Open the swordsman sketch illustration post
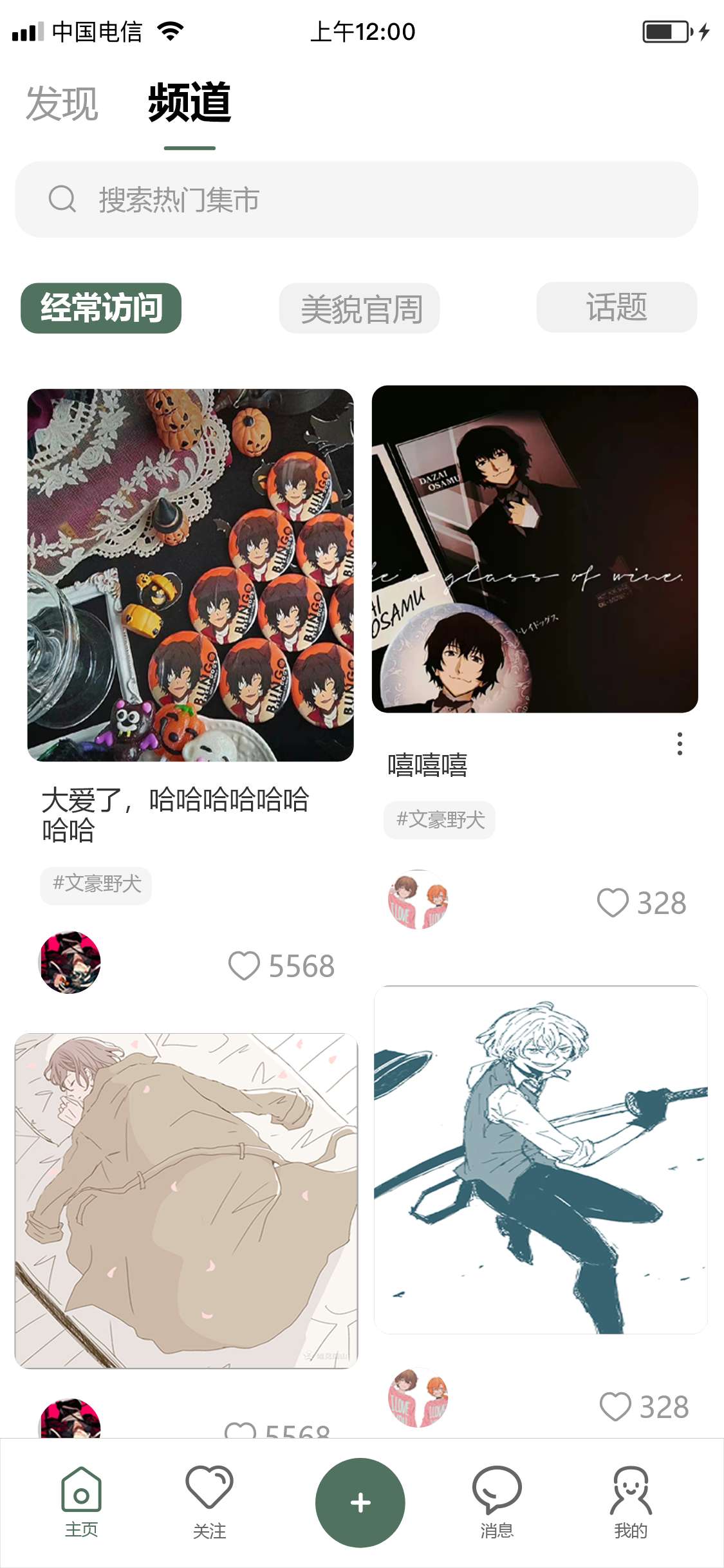The height and width of the screenshot is (1568, 724). point(541,1159)
